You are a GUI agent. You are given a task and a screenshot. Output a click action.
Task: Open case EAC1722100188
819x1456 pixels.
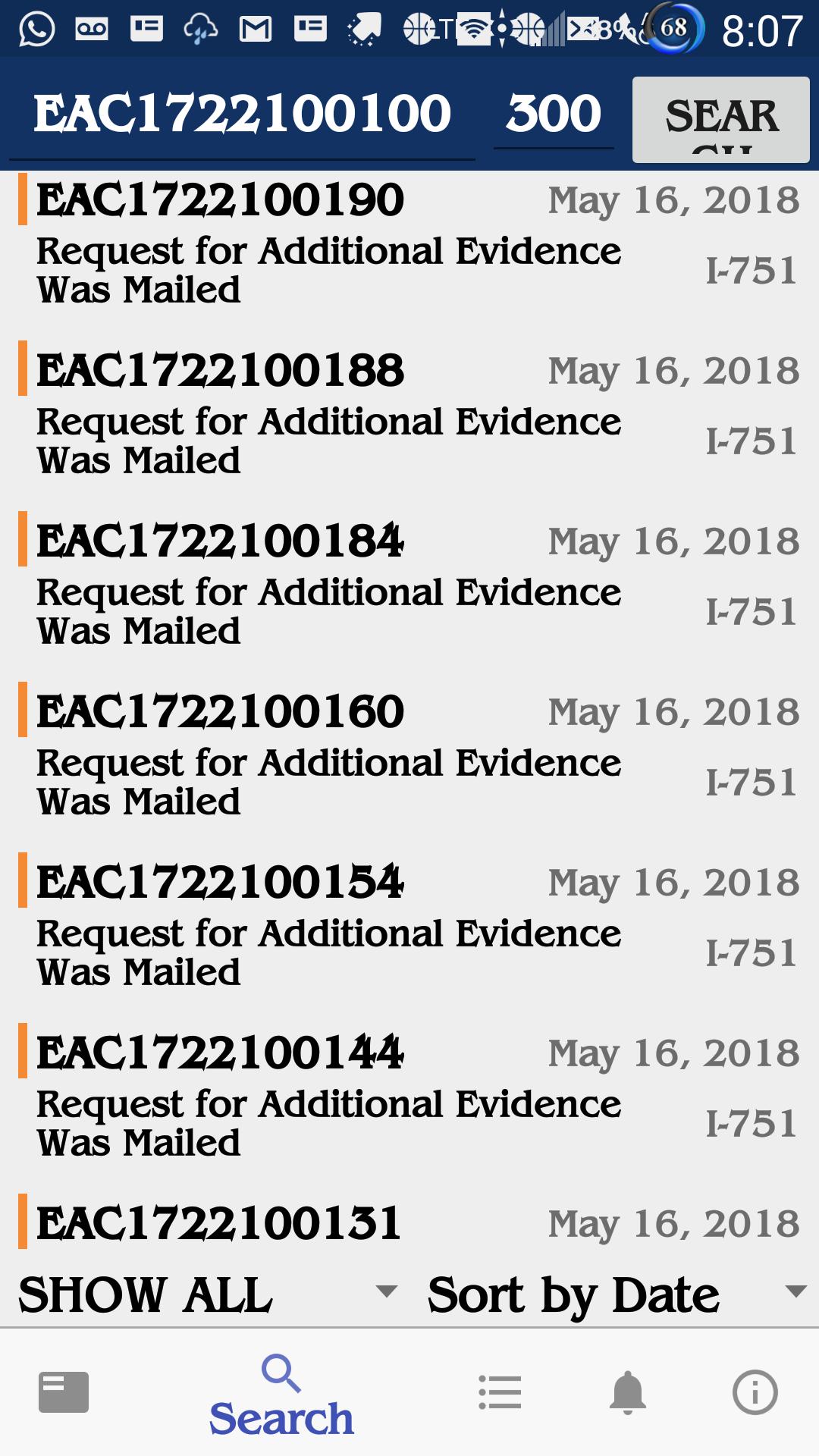pyautogui.click(x=409, y=413)
